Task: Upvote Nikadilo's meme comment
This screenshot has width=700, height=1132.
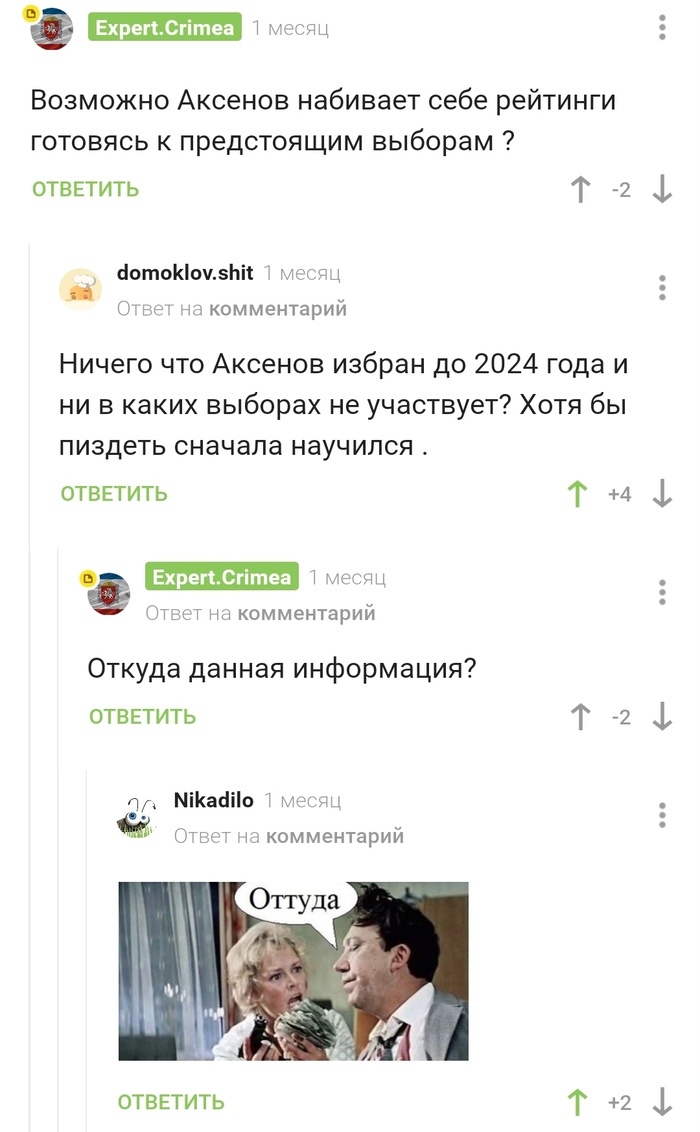Action: click(578, 1102)
